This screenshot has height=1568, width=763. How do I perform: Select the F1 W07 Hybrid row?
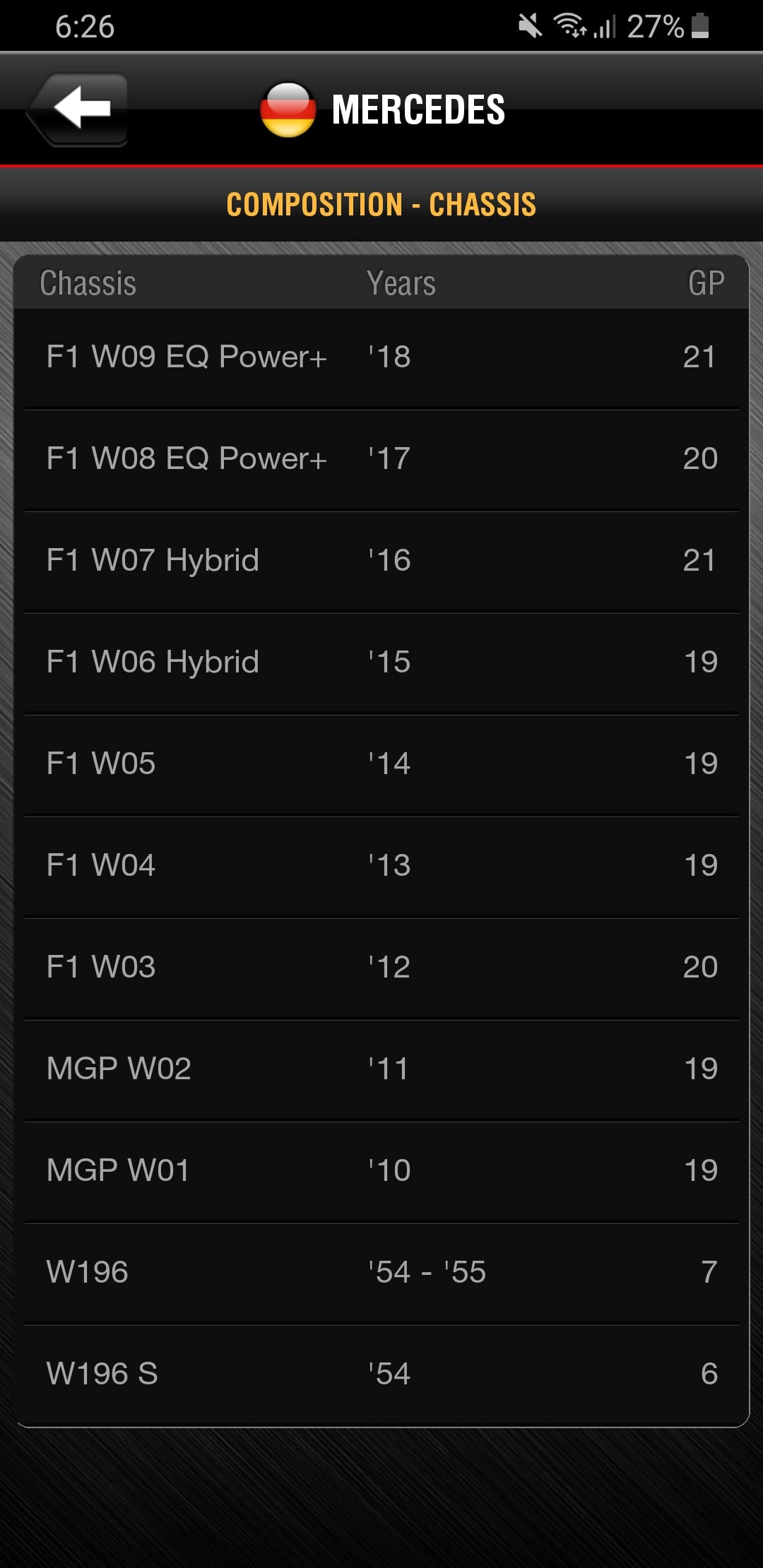coord(381,561)
